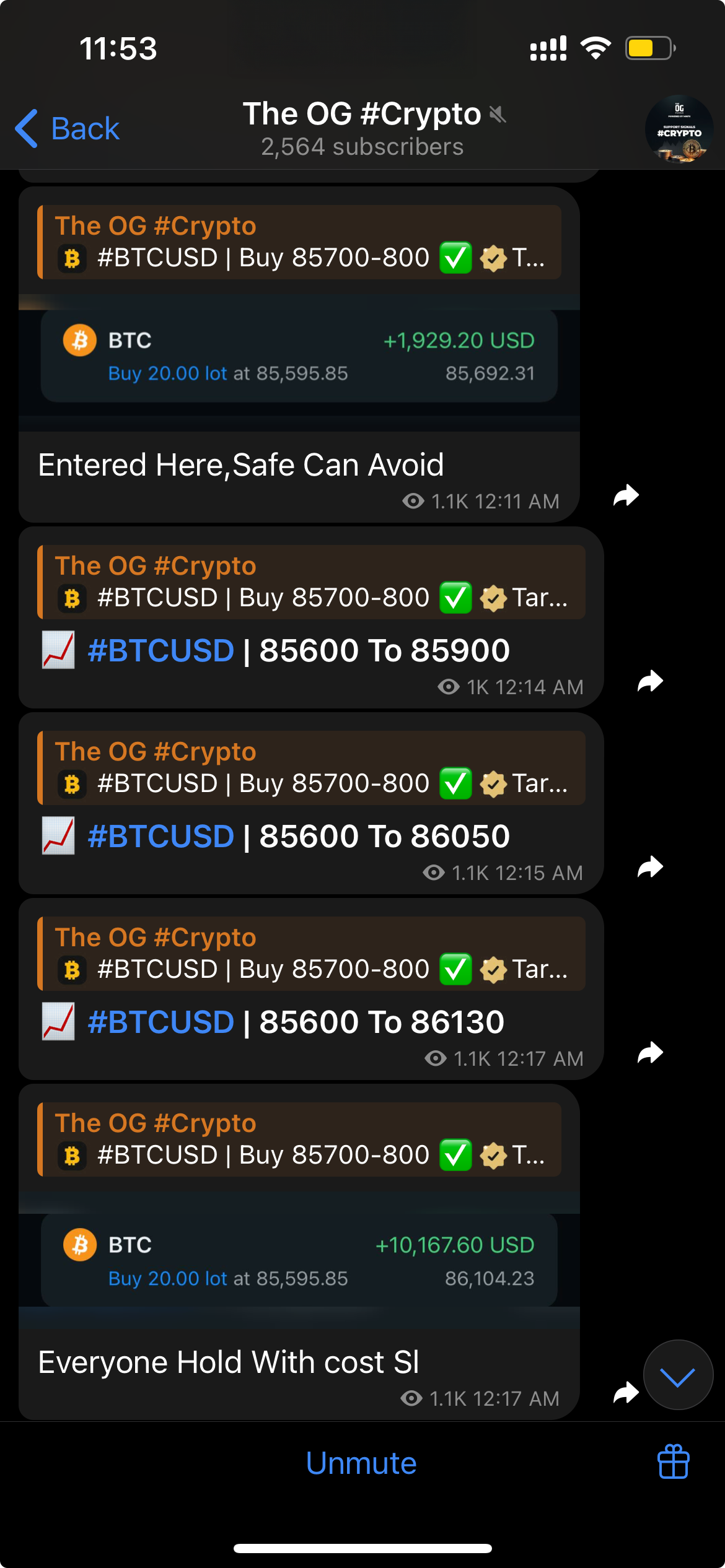Jump to quoted message above '85600 To 85900'

point(311,582)
